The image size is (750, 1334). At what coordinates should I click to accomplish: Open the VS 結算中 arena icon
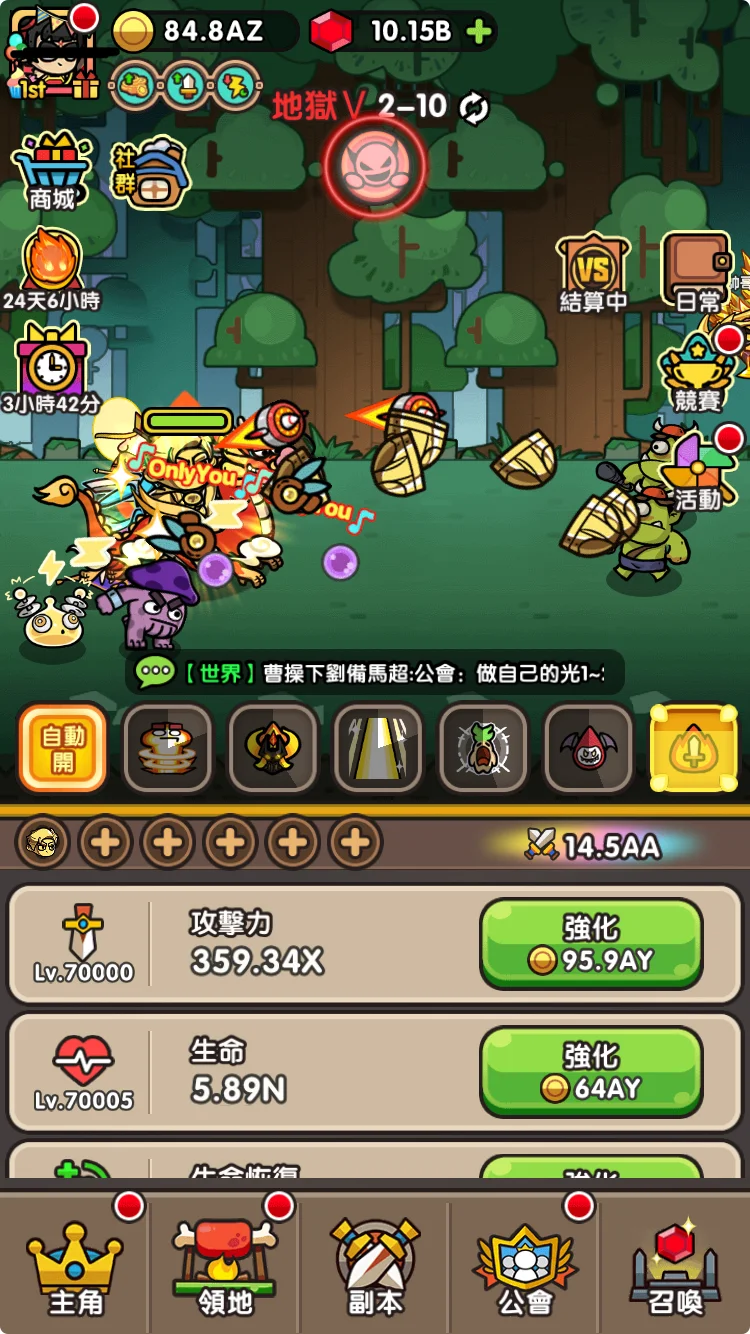[x=593, y=272]
